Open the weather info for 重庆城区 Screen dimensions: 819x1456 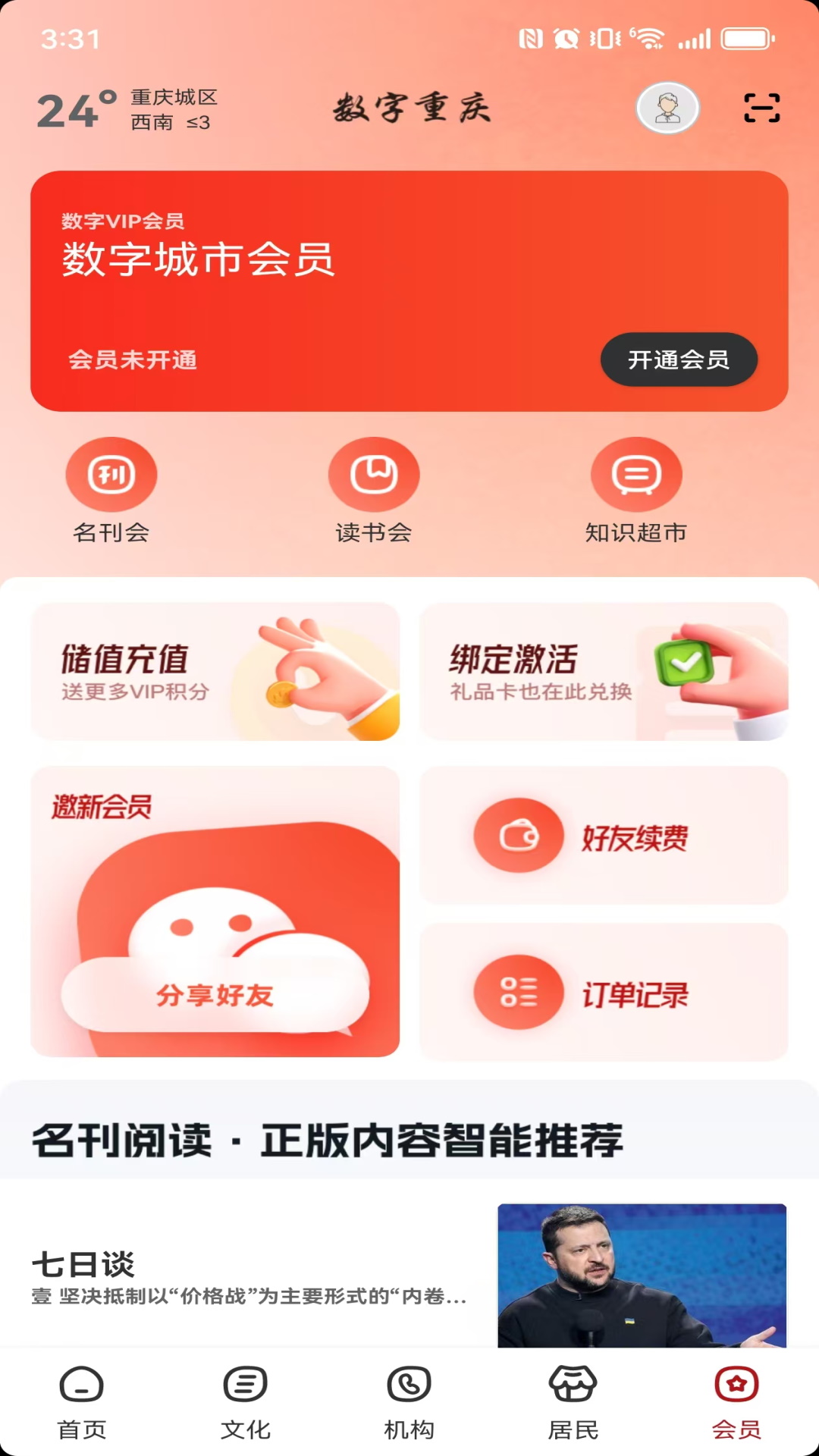click(127, 110)
